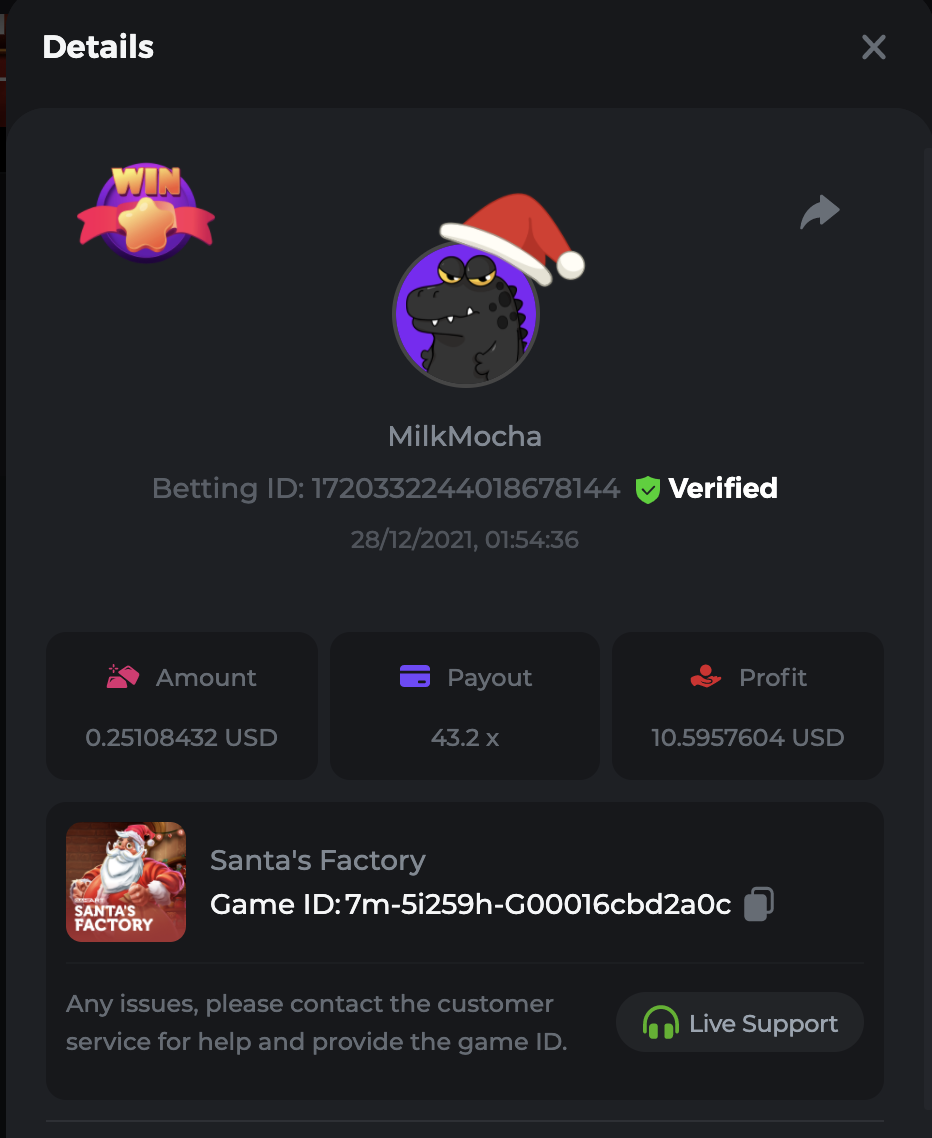Close the Details dialog
The image size is (932, 1138).
[873, 47]
